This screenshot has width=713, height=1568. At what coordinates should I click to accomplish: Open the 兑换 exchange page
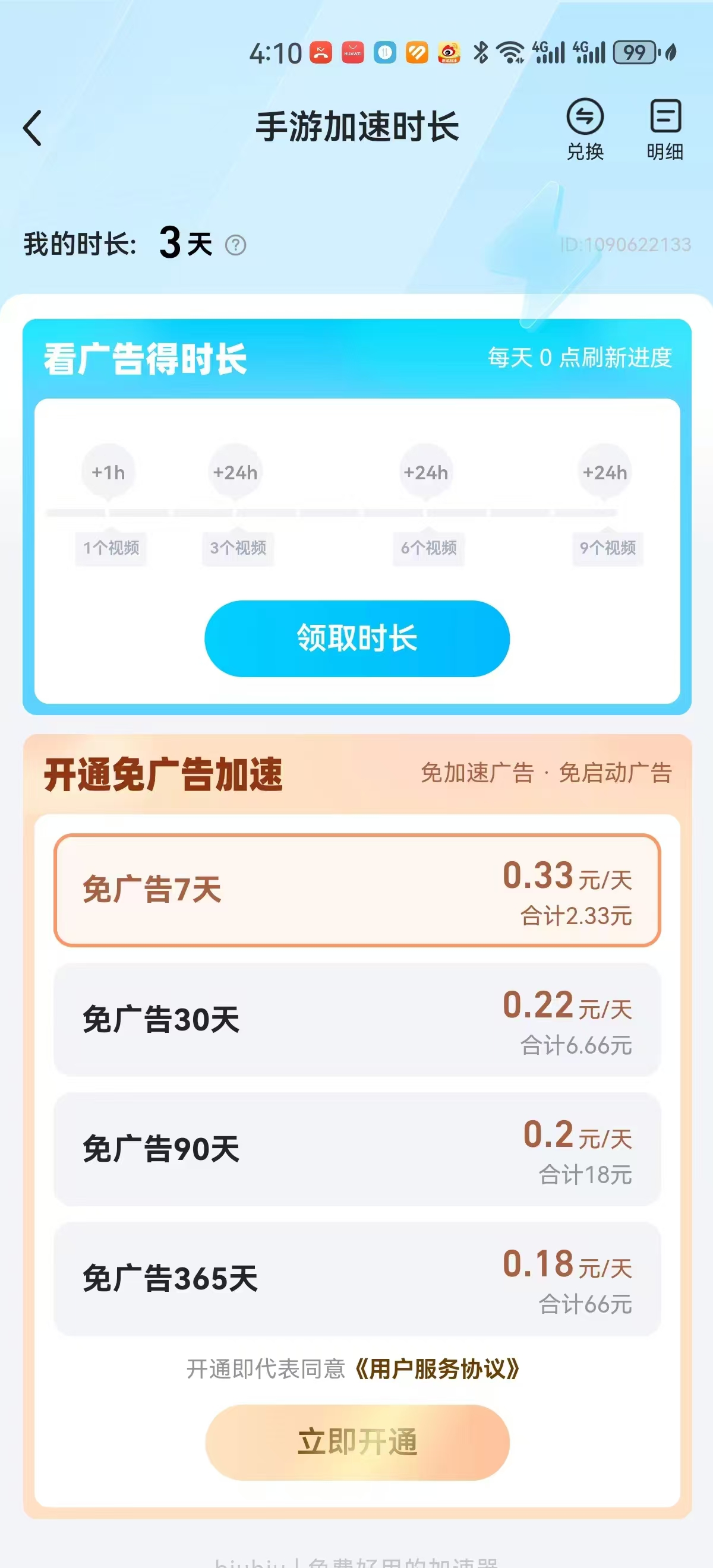pyautogui.click(x=585, y=128)
